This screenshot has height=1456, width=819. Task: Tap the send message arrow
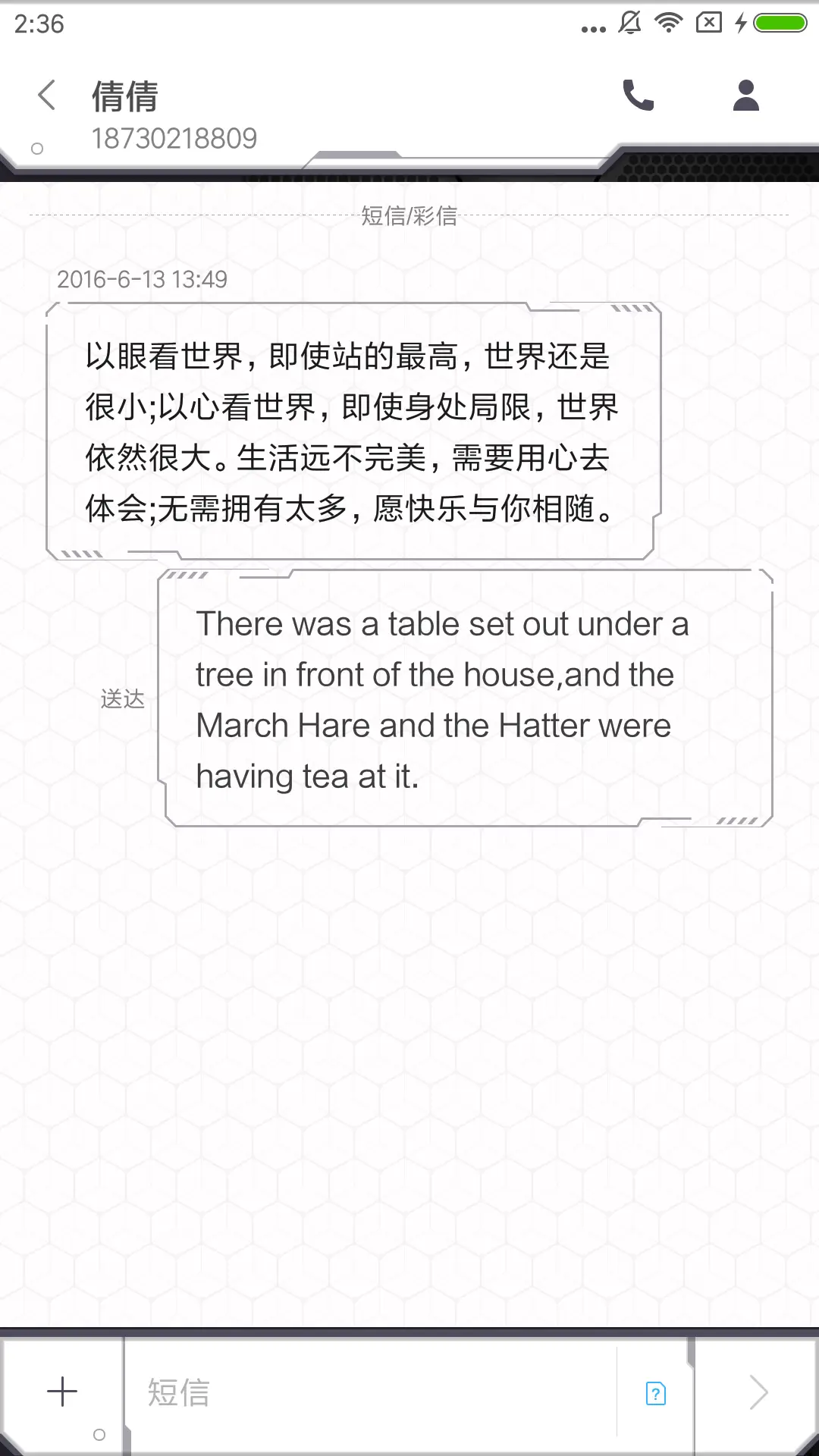(761, 1392)
